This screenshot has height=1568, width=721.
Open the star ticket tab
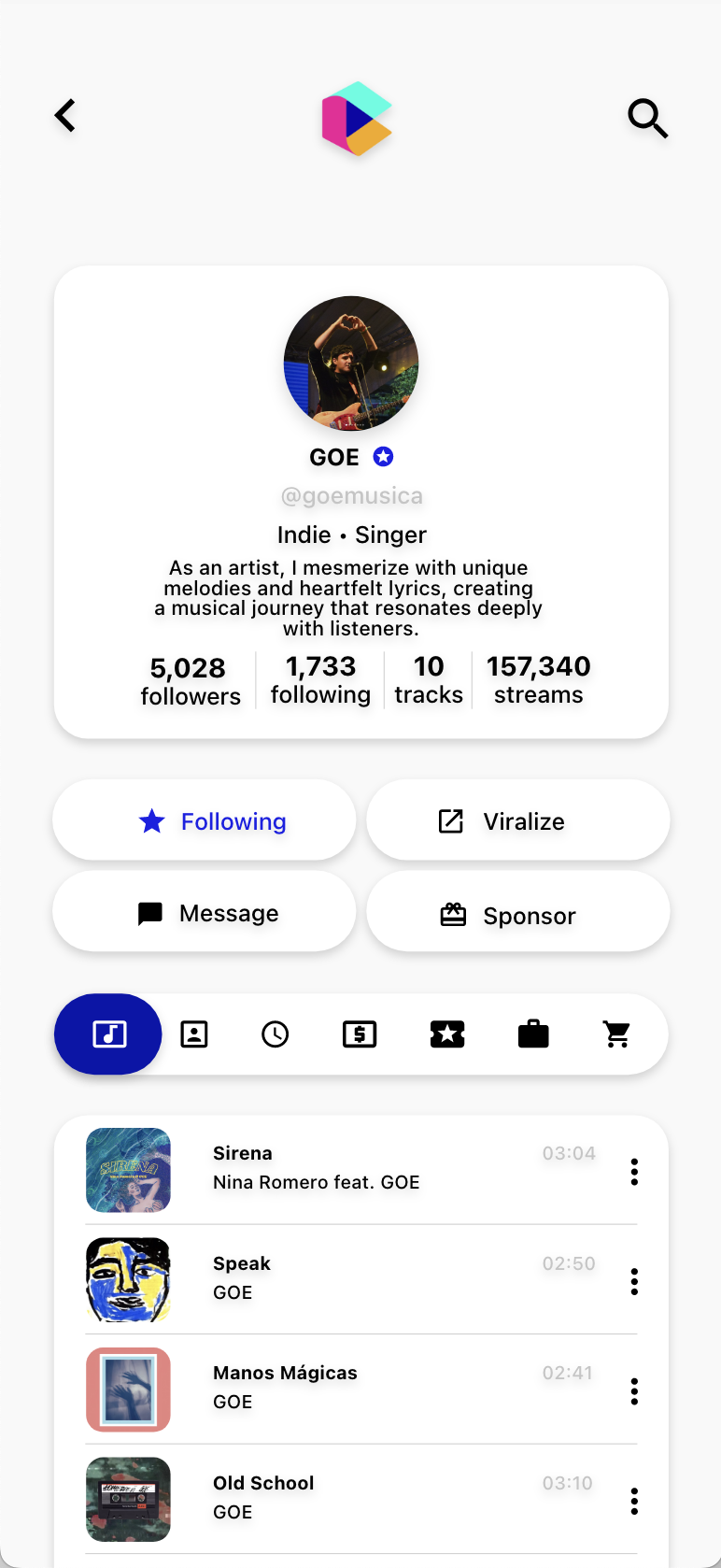coord(447,1034)
